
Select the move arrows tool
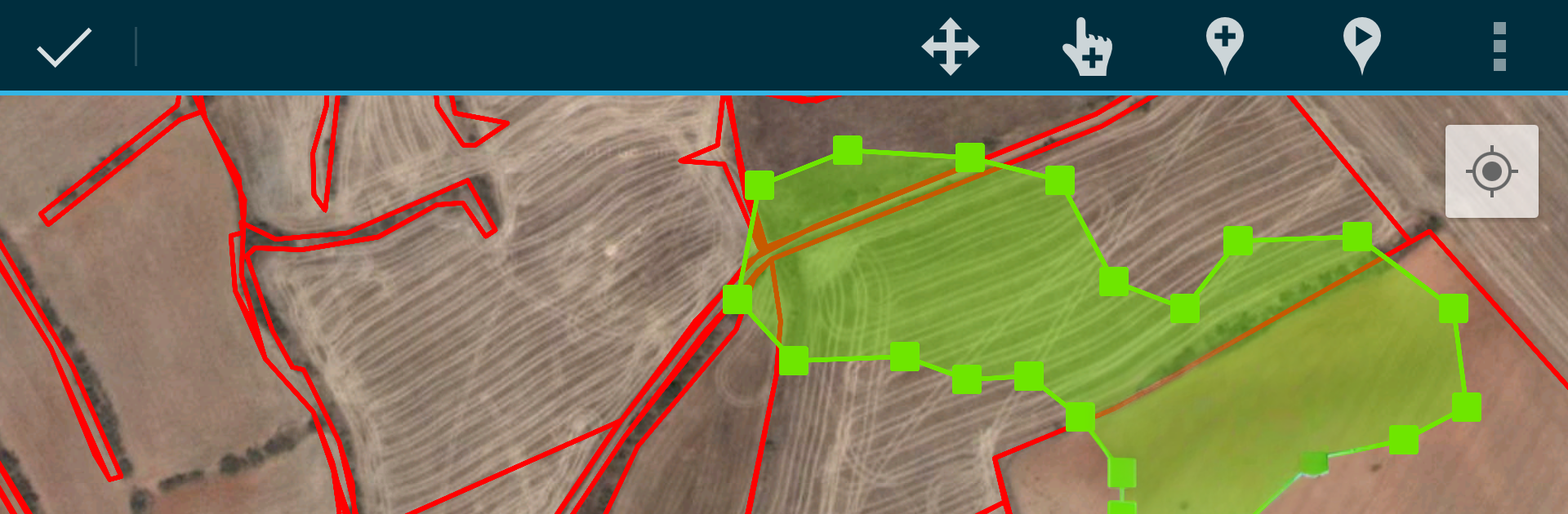pyautogui.click(x=950, y=47)
